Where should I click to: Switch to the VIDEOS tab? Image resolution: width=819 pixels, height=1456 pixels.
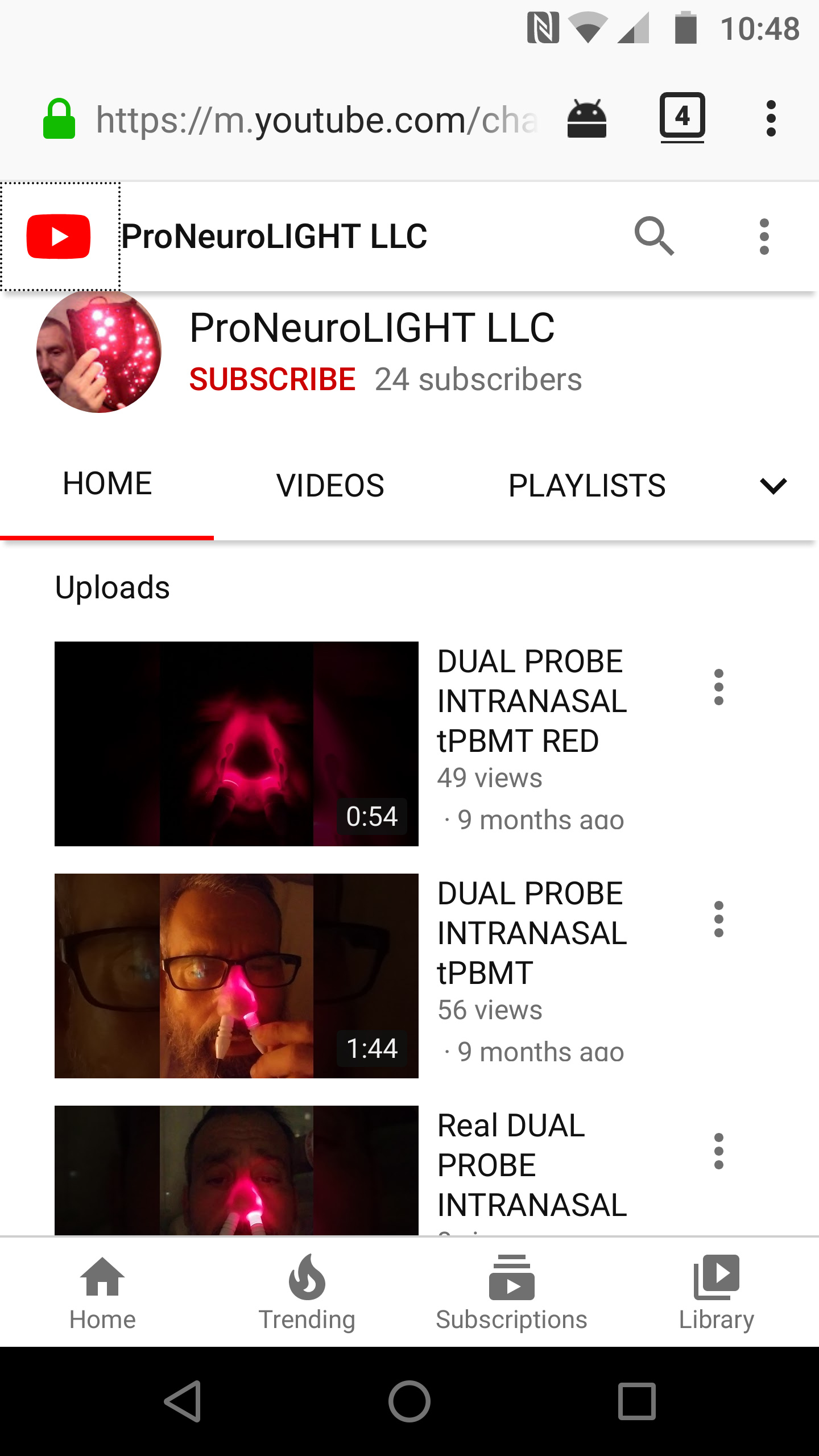coord(330,486)
